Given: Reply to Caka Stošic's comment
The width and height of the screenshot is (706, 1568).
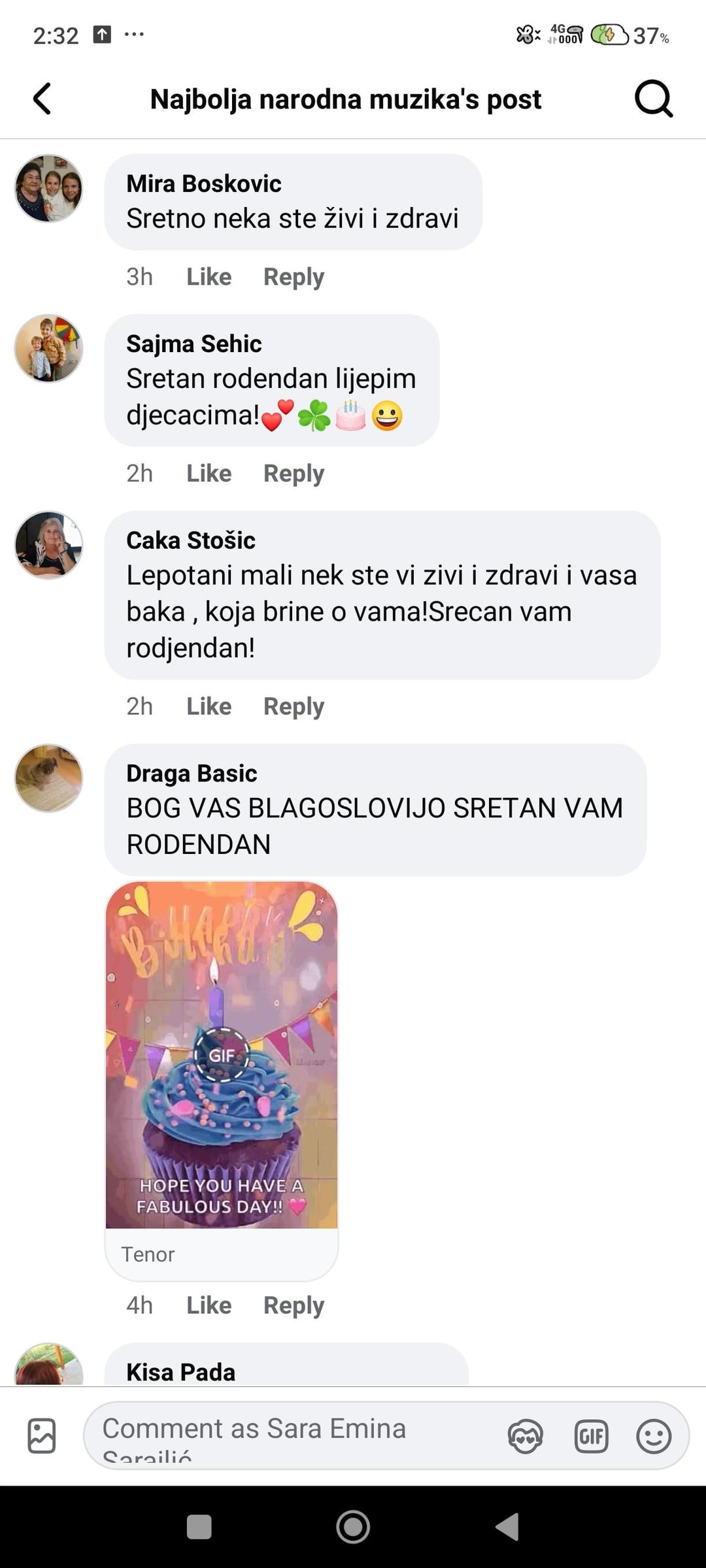Looking at the screenshot, I should 294,706.
